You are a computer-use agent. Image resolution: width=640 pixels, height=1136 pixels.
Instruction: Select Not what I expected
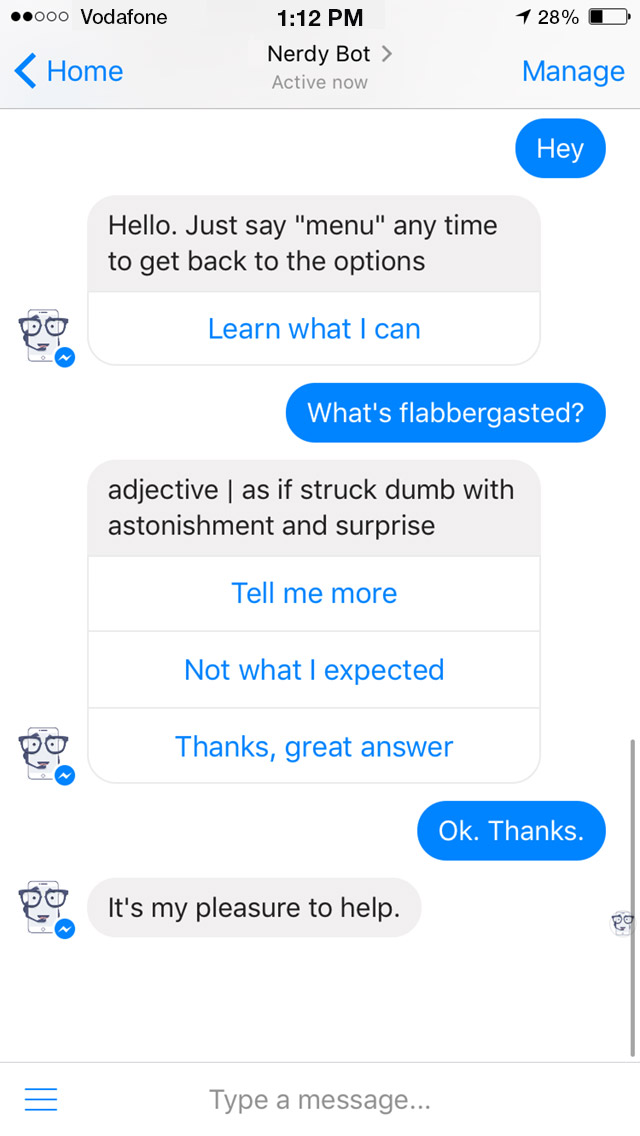314,670
